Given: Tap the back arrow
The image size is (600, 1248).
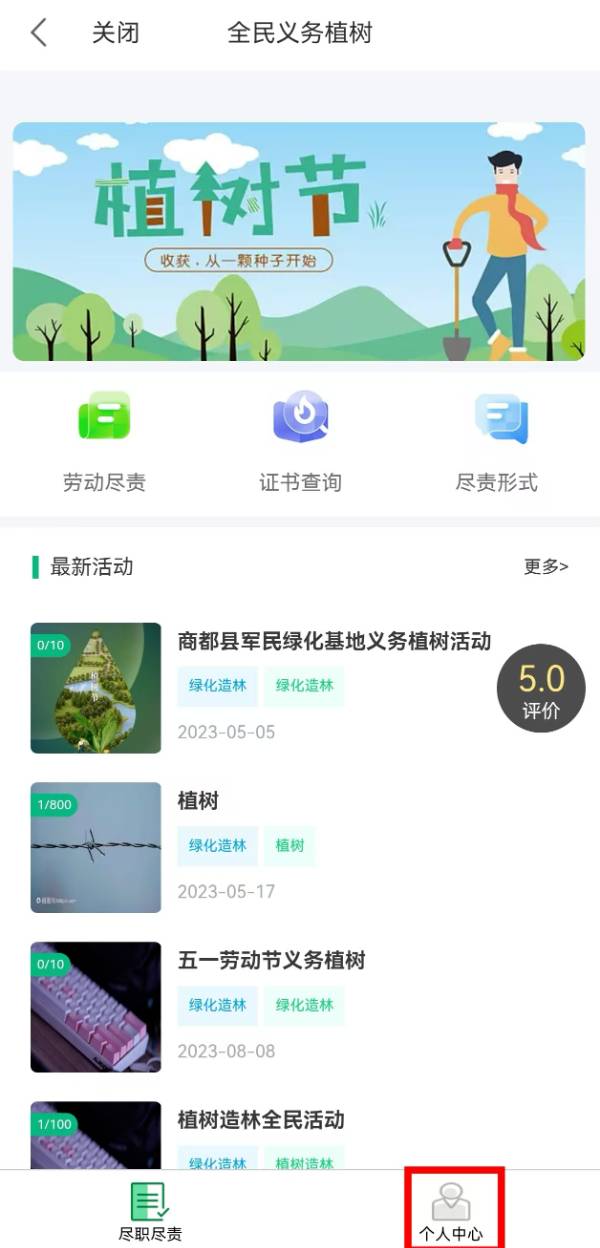Looking at the screenshot, I should 38,33.
